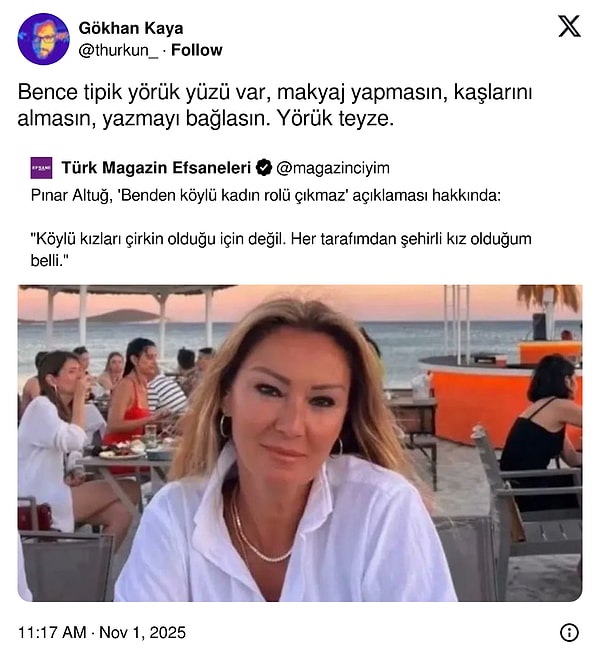
Task: Open the X logo link
Action: 568,27
